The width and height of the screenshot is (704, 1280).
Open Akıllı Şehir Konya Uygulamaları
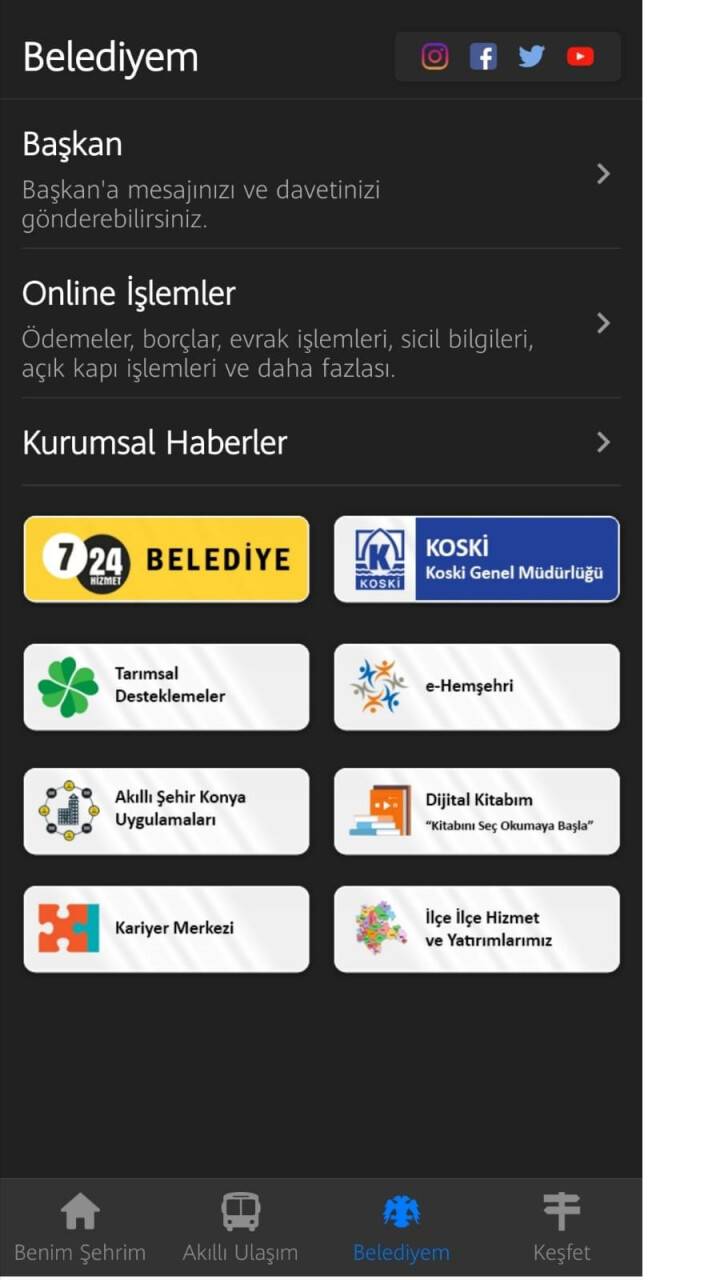(x=166, y=810)
